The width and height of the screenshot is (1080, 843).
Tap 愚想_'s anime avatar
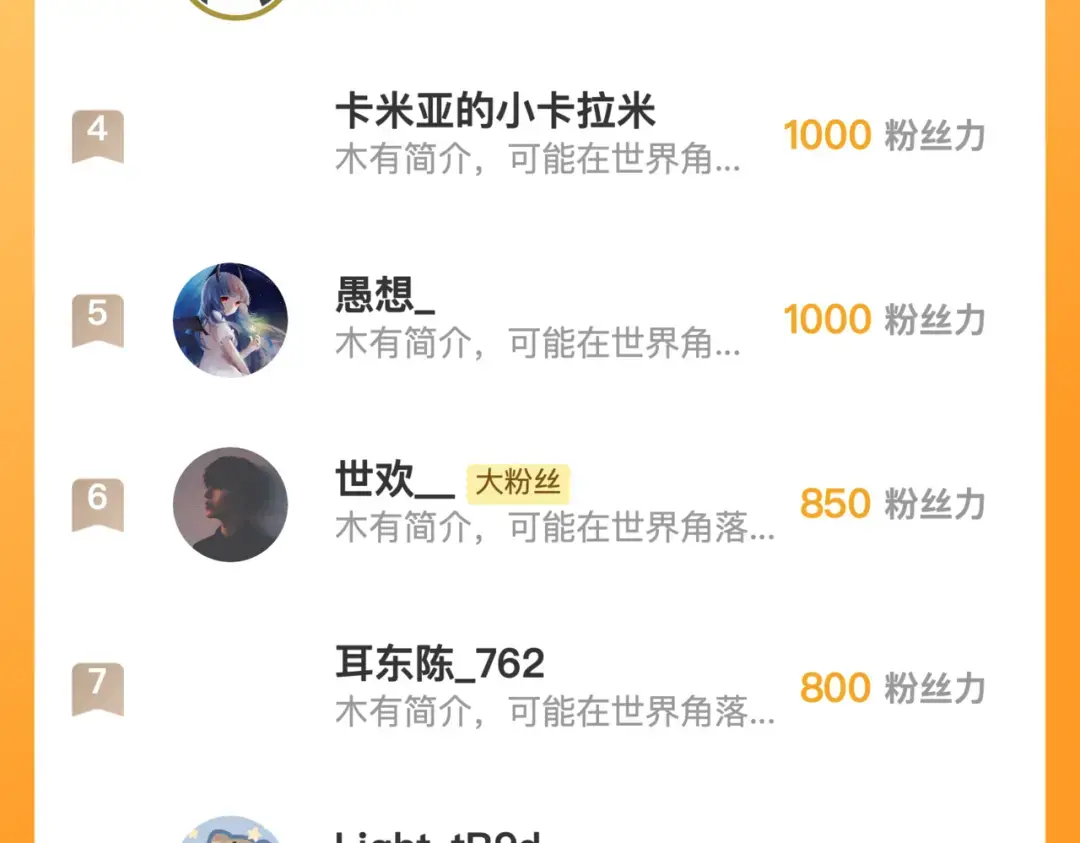click(x=230, y=320)
